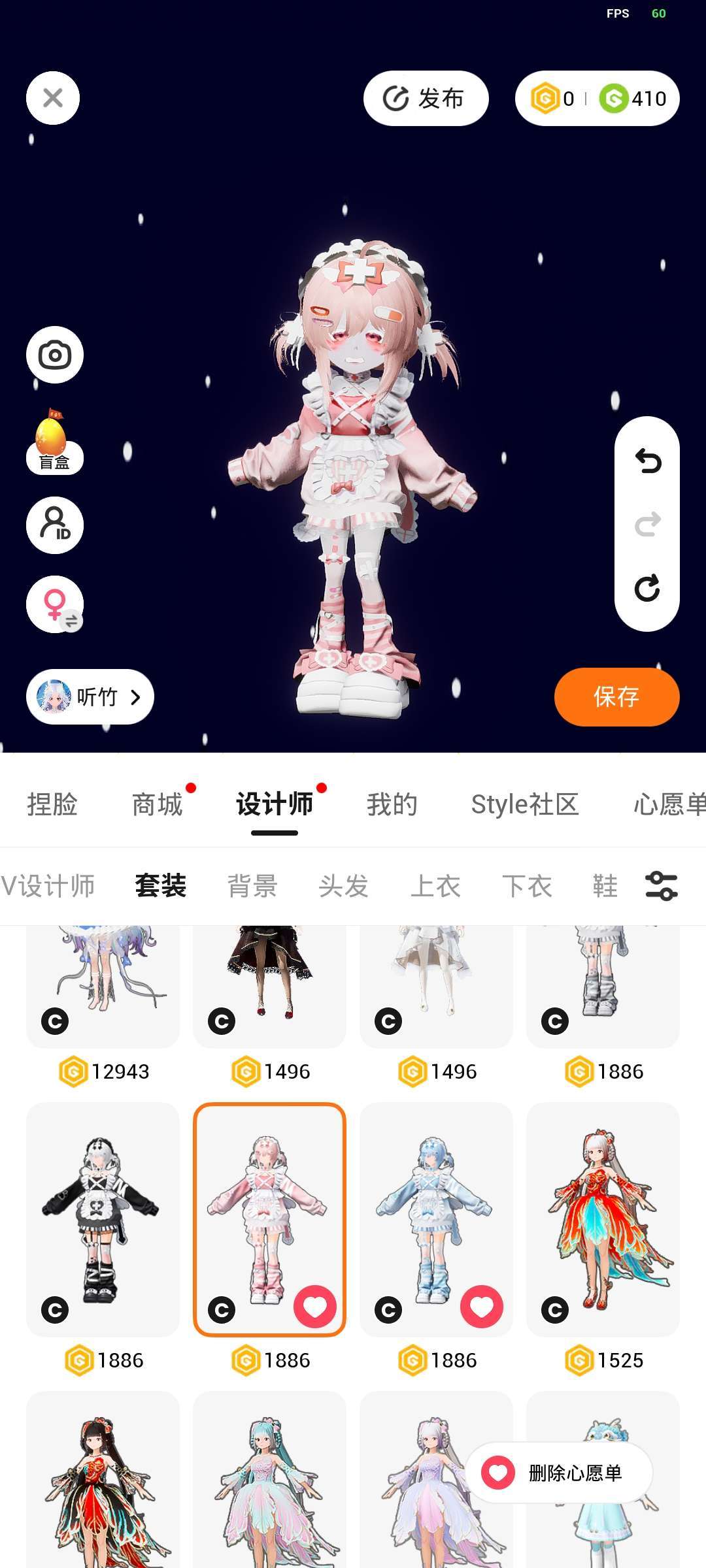Select the 头发 category
The image size is (706, 1568).
pyautogui.click(x=344, y=887)
